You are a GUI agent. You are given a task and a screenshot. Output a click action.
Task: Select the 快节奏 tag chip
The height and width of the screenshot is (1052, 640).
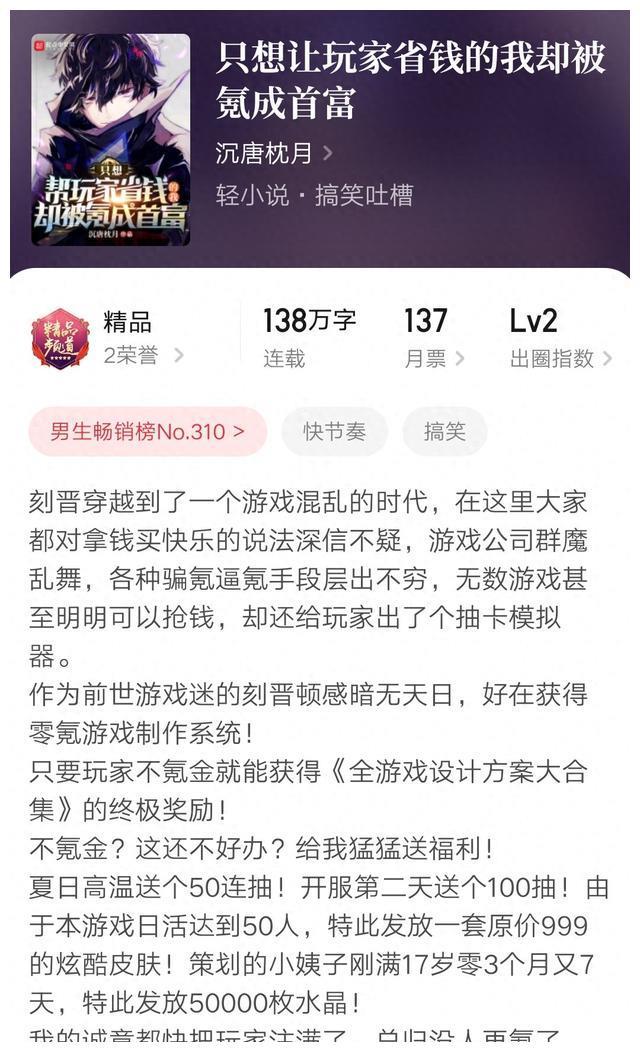point(335,432)
